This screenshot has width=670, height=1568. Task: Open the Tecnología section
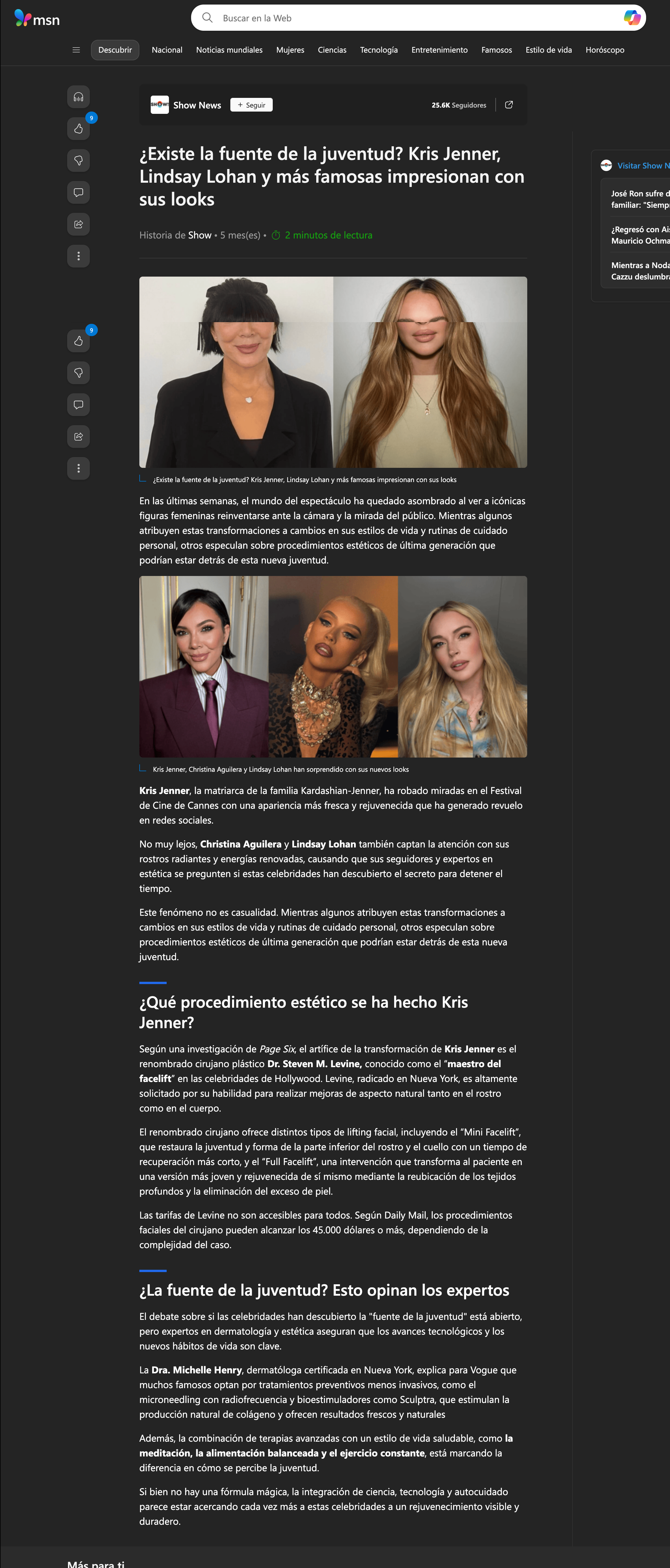379,50
